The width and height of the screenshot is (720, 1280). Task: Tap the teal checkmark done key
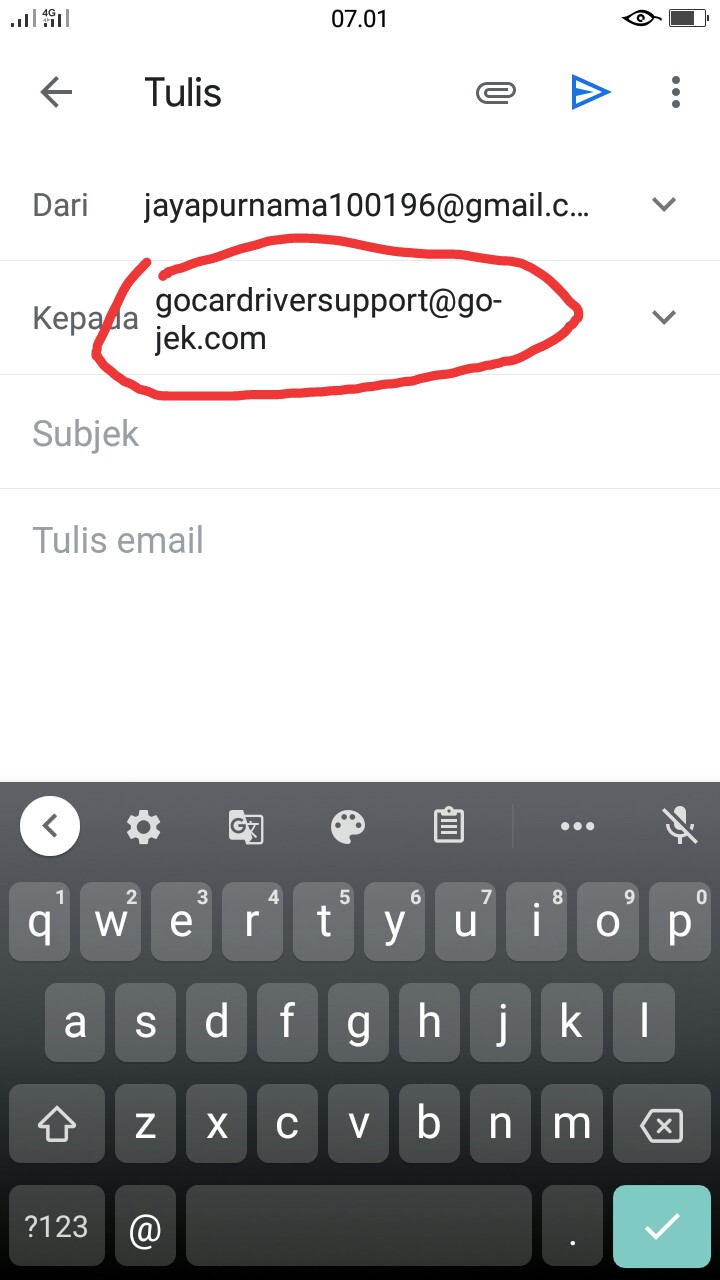[x=661, y=1227]
